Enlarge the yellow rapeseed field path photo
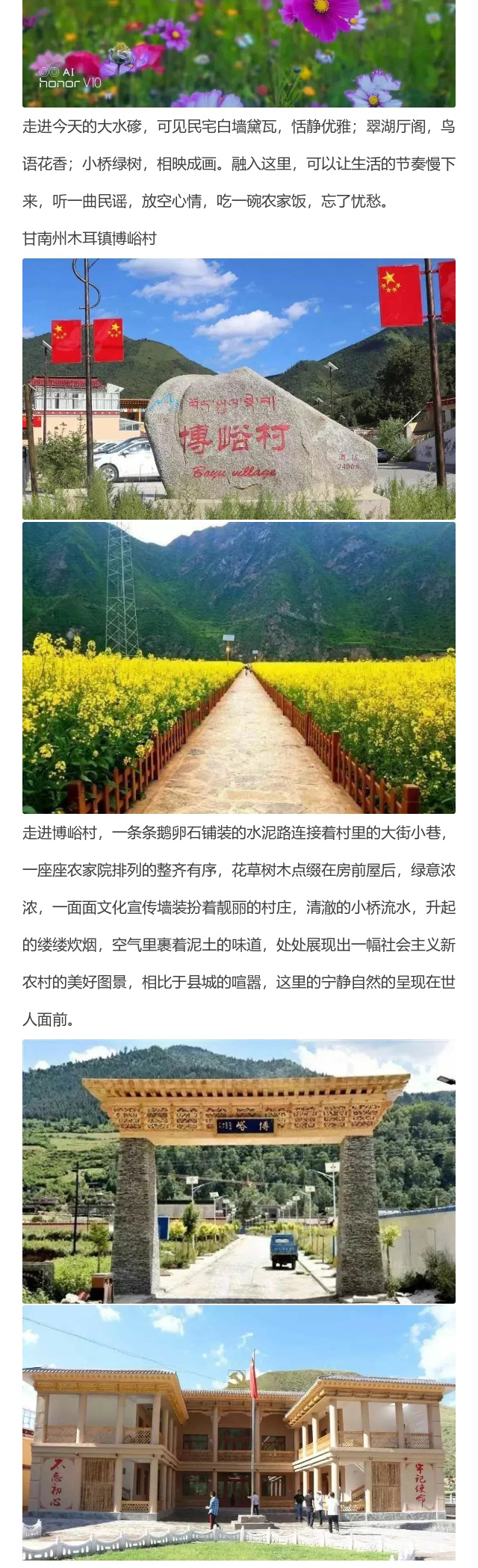 239,668
